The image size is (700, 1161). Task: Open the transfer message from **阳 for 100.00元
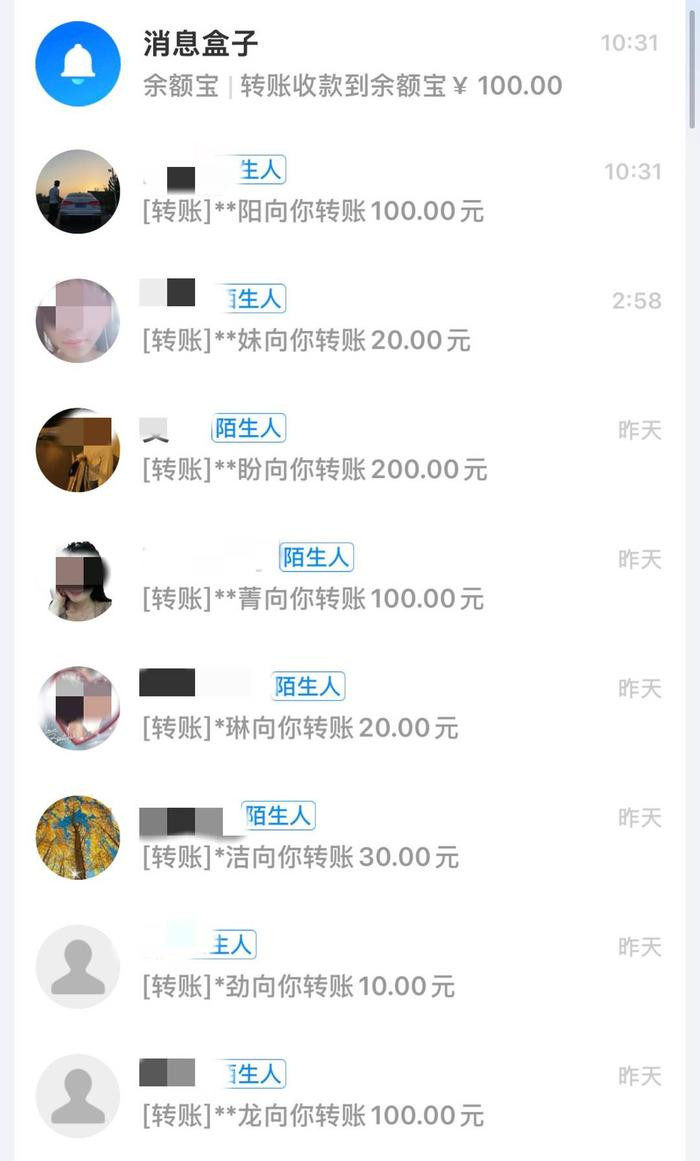pos(350,192)
